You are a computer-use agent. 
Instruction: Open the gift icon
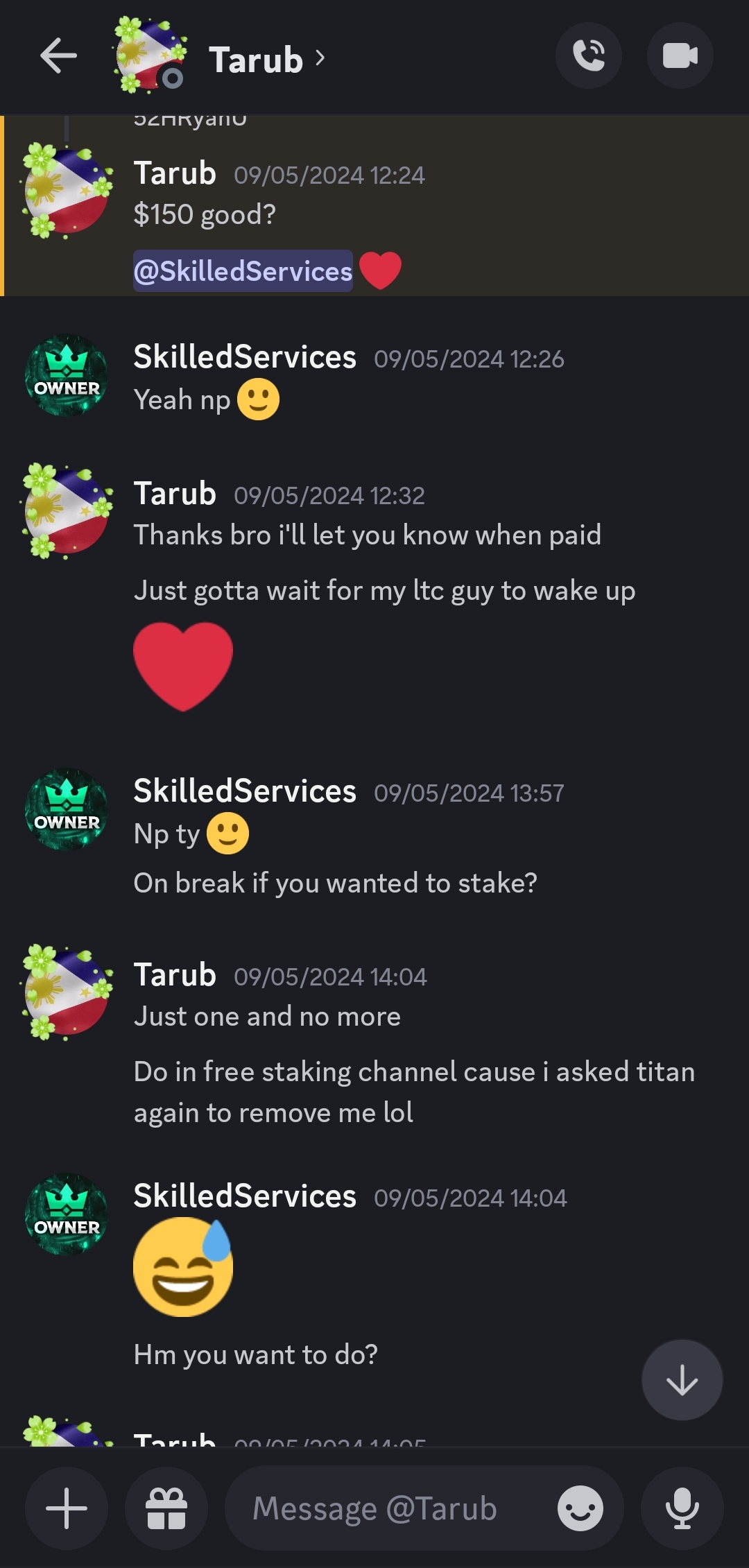(x=166, y=1508)
